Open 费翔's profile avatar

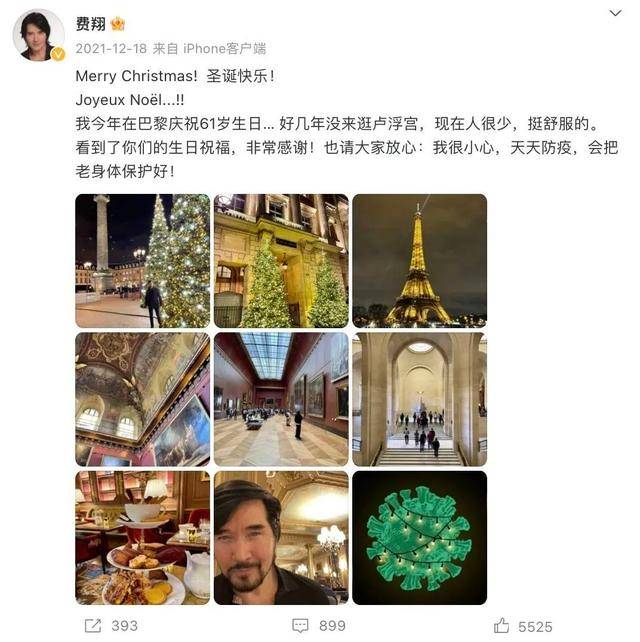coord(37,35)
